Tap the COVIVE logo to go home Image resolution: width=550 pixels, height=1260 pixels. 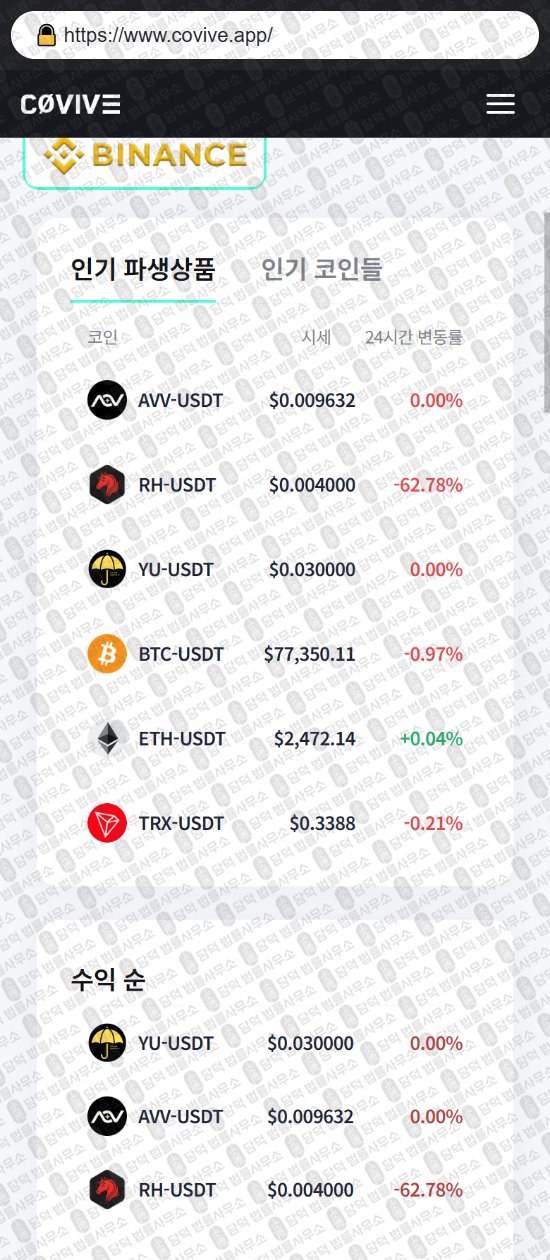click(71, 104)
